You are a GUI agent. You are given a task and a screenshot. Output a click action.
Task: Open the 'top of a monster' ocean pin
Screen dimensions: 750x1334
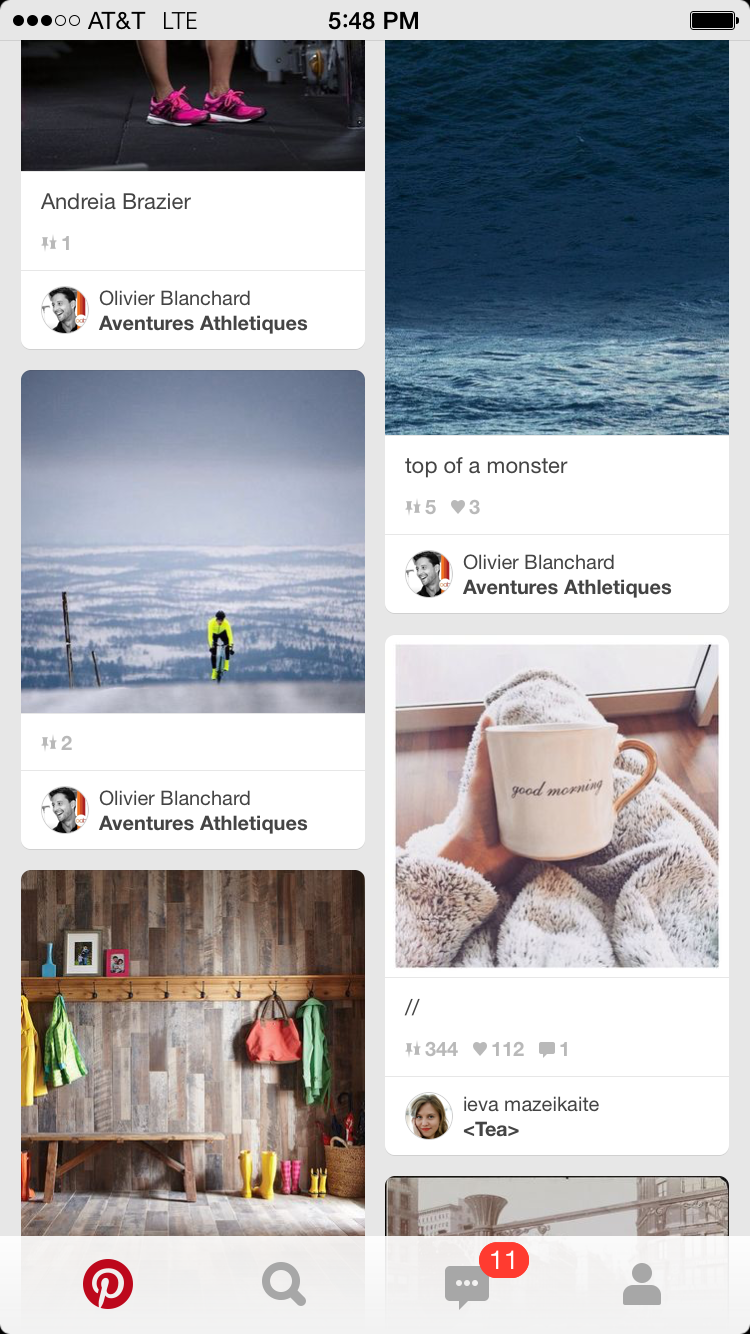[556, 240]
